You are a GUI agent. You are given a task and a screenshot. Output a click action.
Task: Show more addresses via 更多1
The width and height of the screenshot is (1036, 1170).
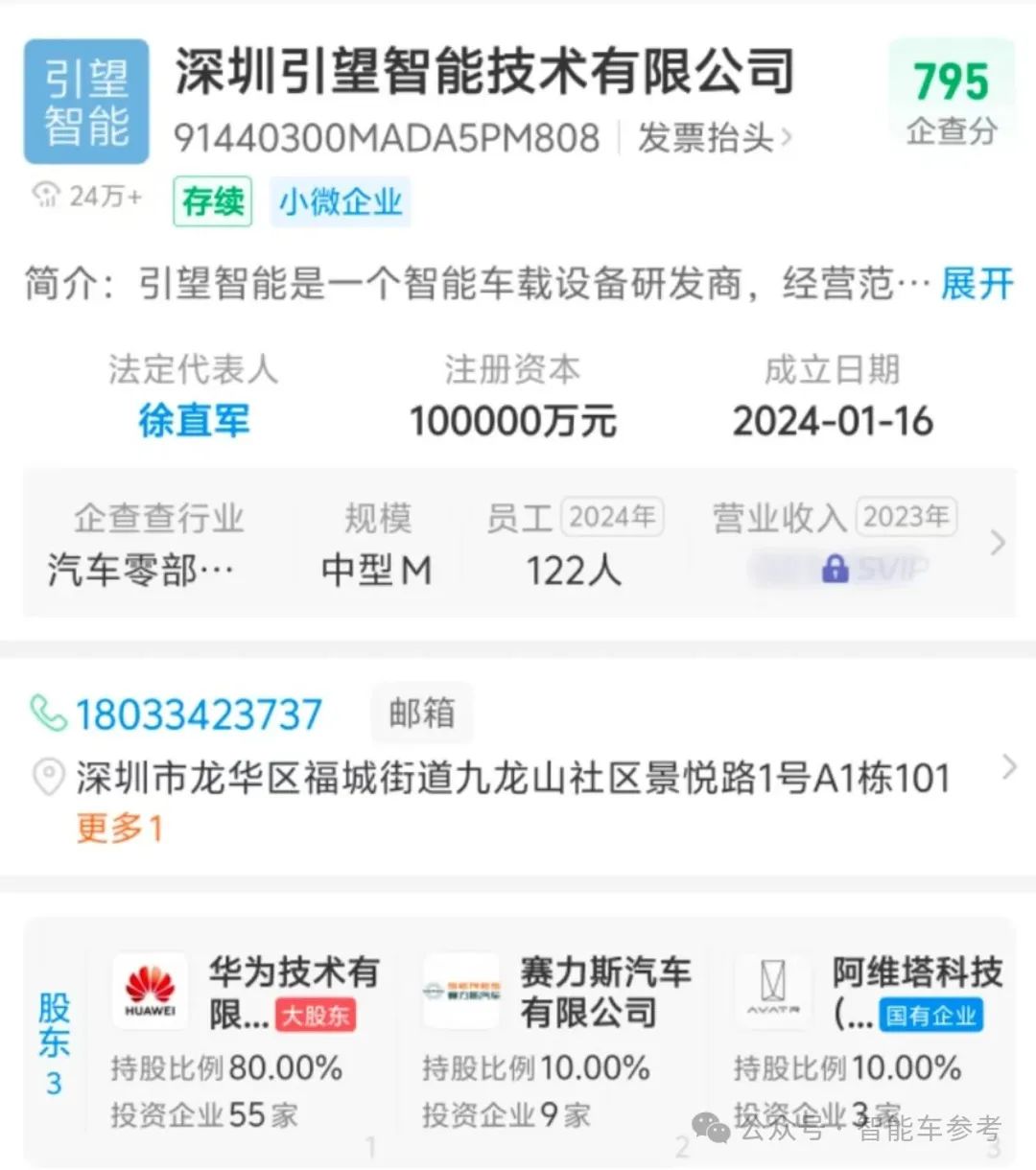tap(119, 828)
